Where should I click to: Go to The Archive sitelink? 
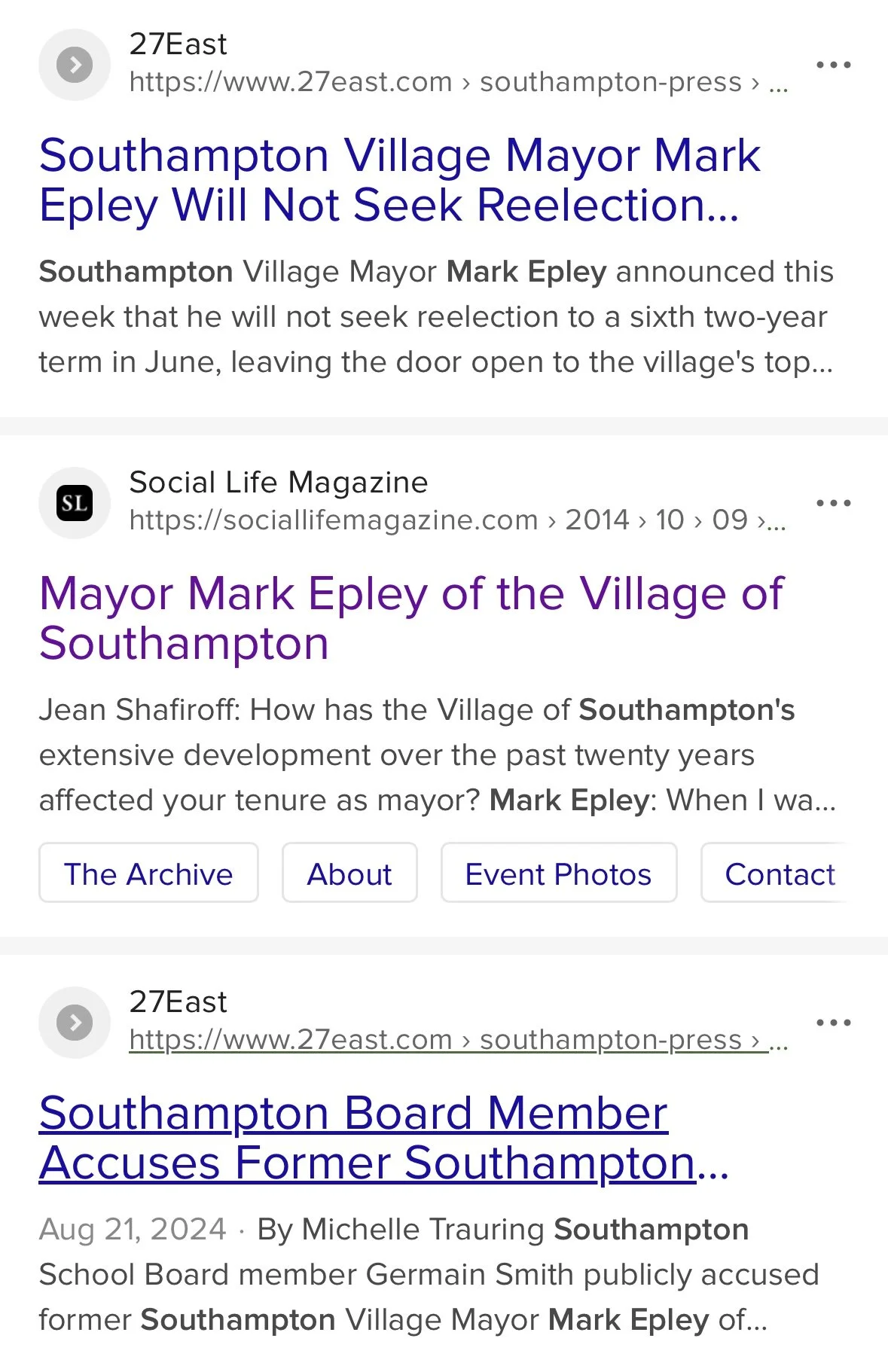pos(148,874)
